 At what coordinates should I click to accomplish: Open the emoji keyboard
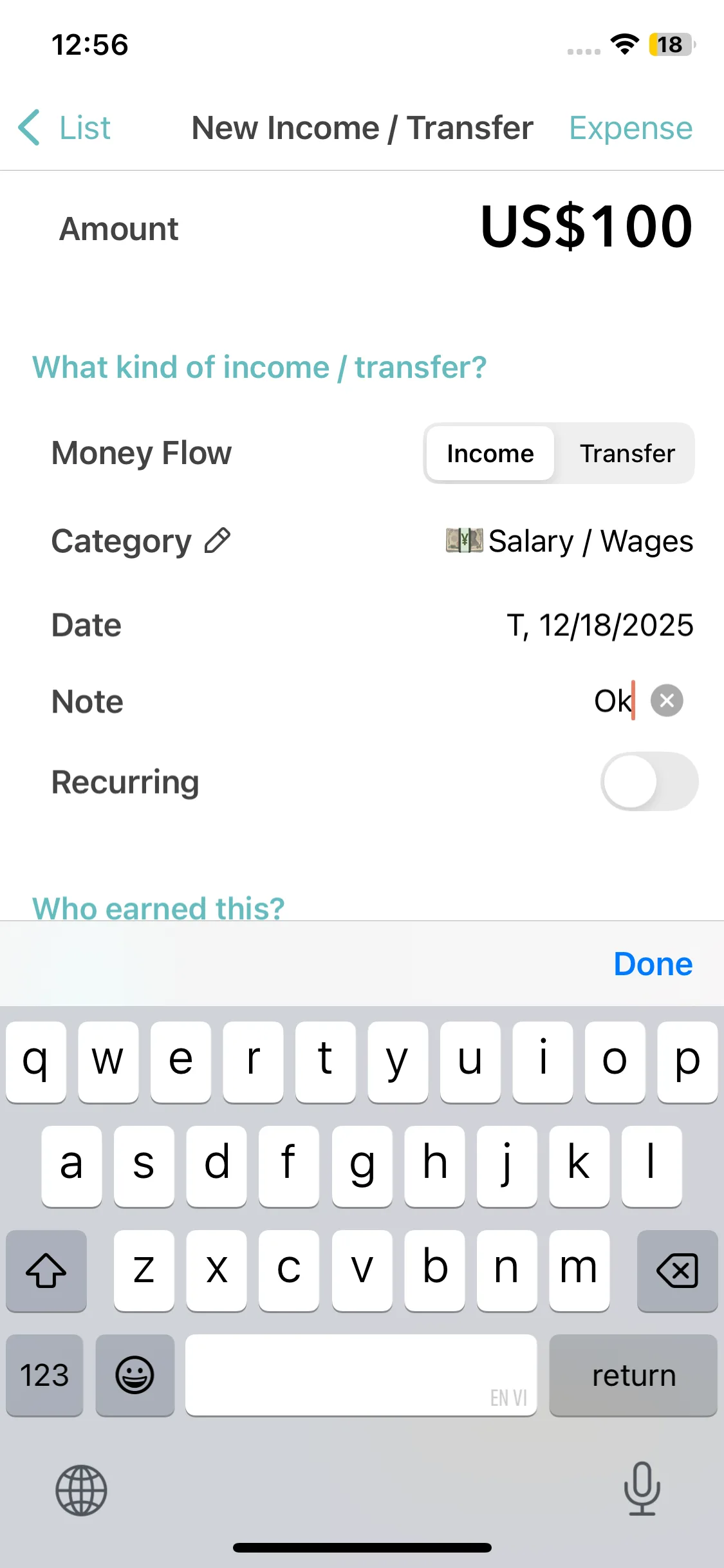[x=135, y=1376]
